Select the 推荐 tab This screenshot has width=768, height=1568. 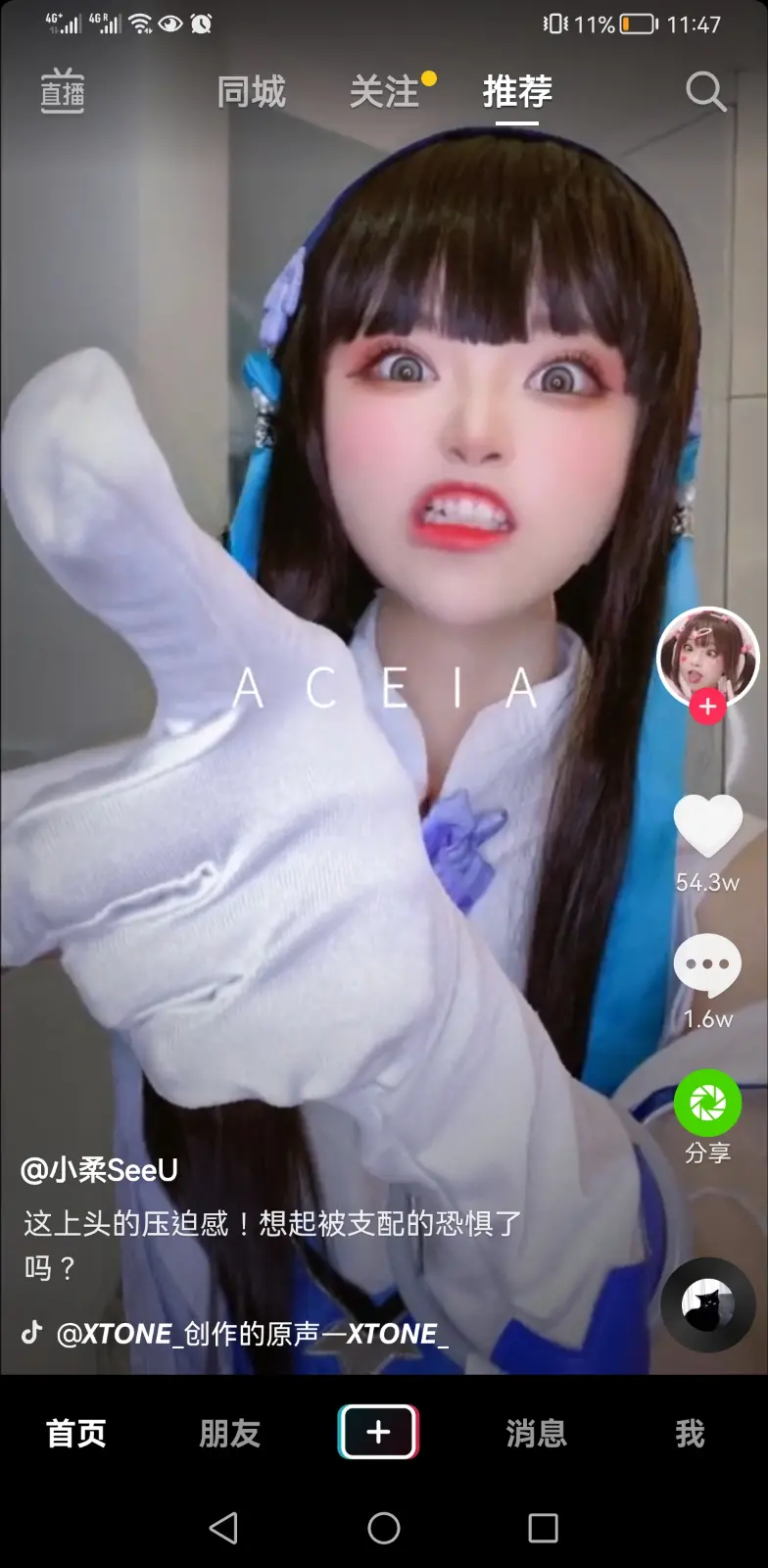517,92
